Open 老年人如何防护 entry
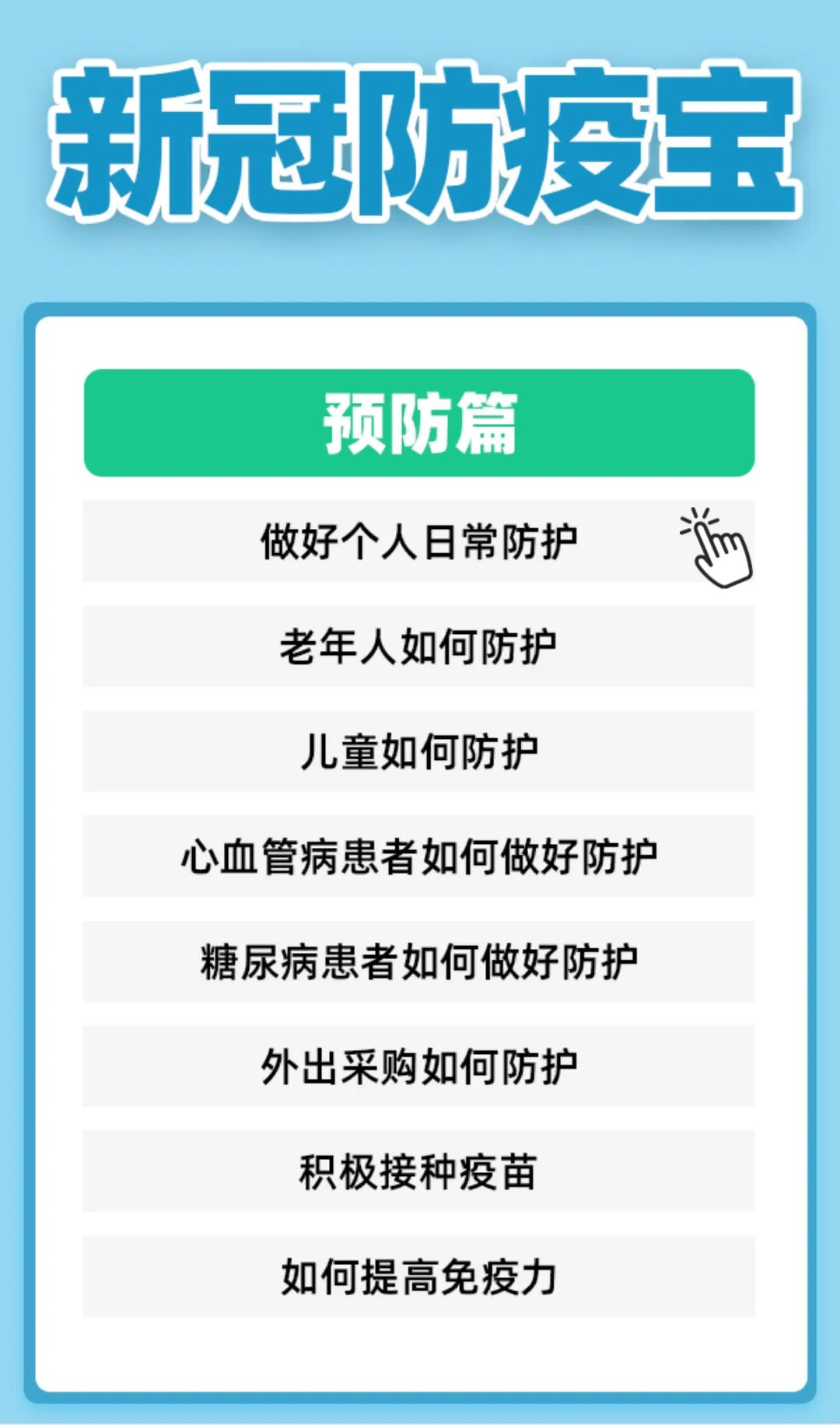Image resolution: width=840 pixels, height=1425 pixels. coord(418,646)
